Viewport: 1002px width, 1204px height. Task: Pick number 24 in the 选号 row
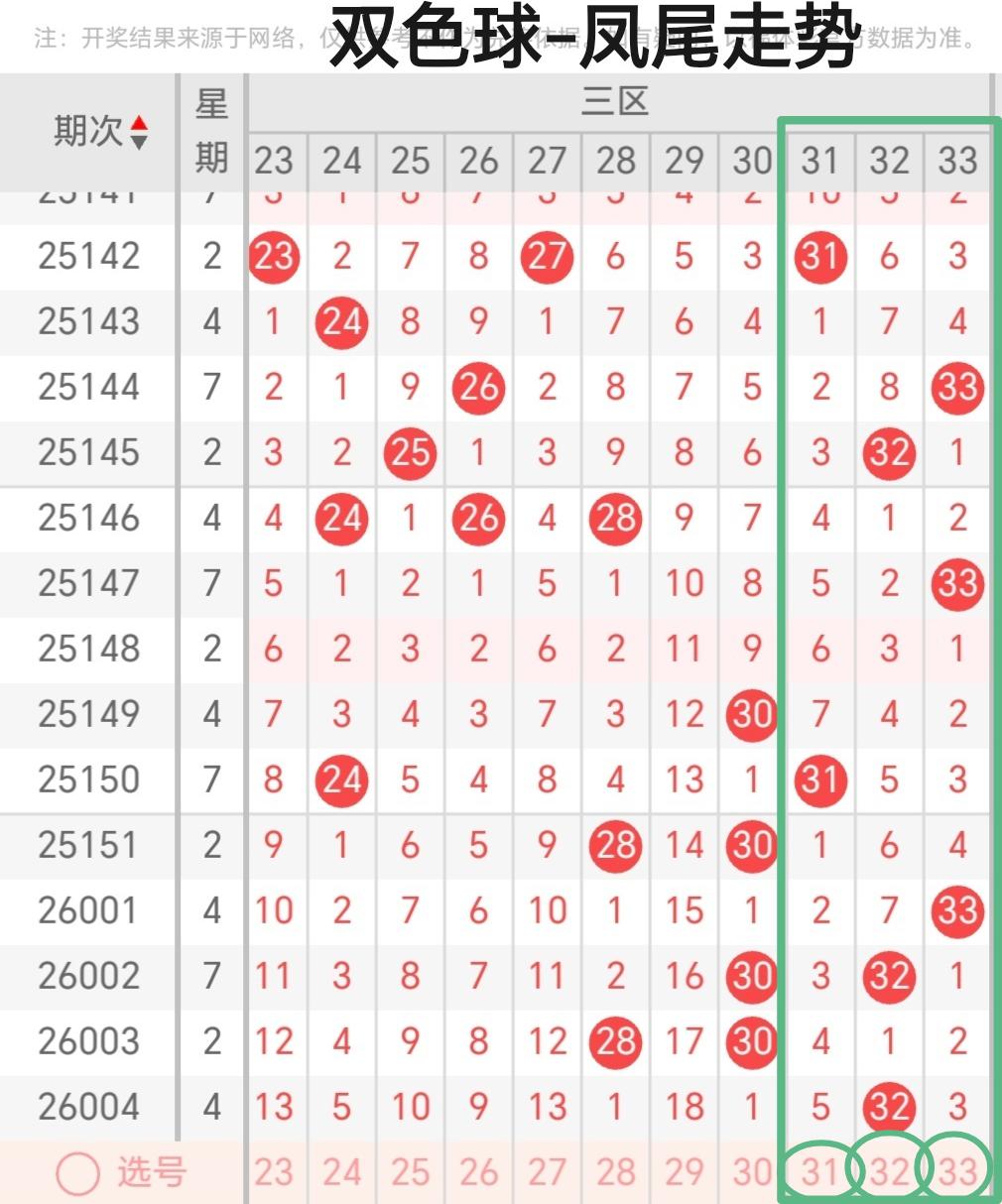342,1173
